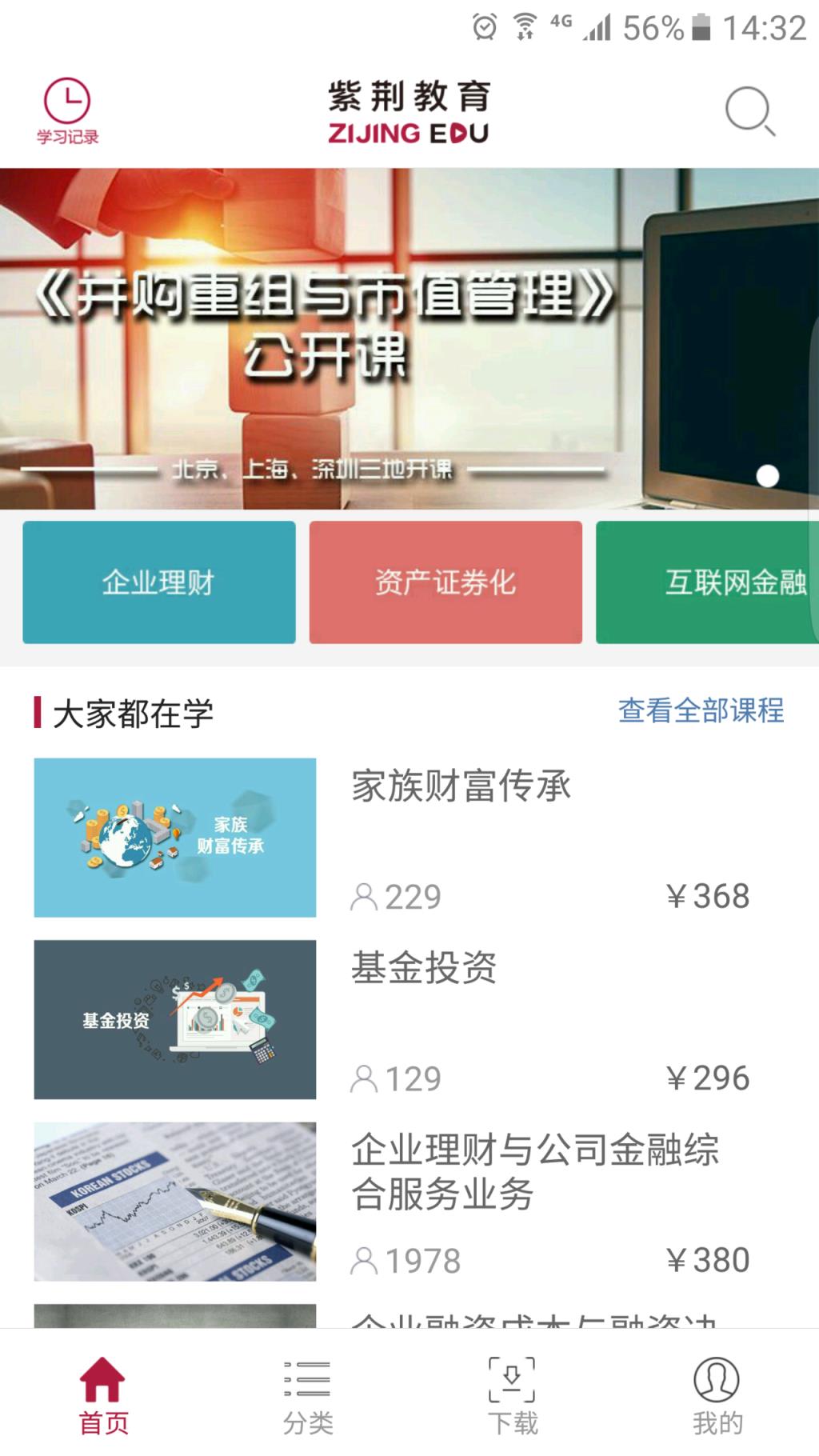This screenshot has height=1456, width=819.
Task: Open the 基金投资 course thumbnail
Action: coord(175,1020)
